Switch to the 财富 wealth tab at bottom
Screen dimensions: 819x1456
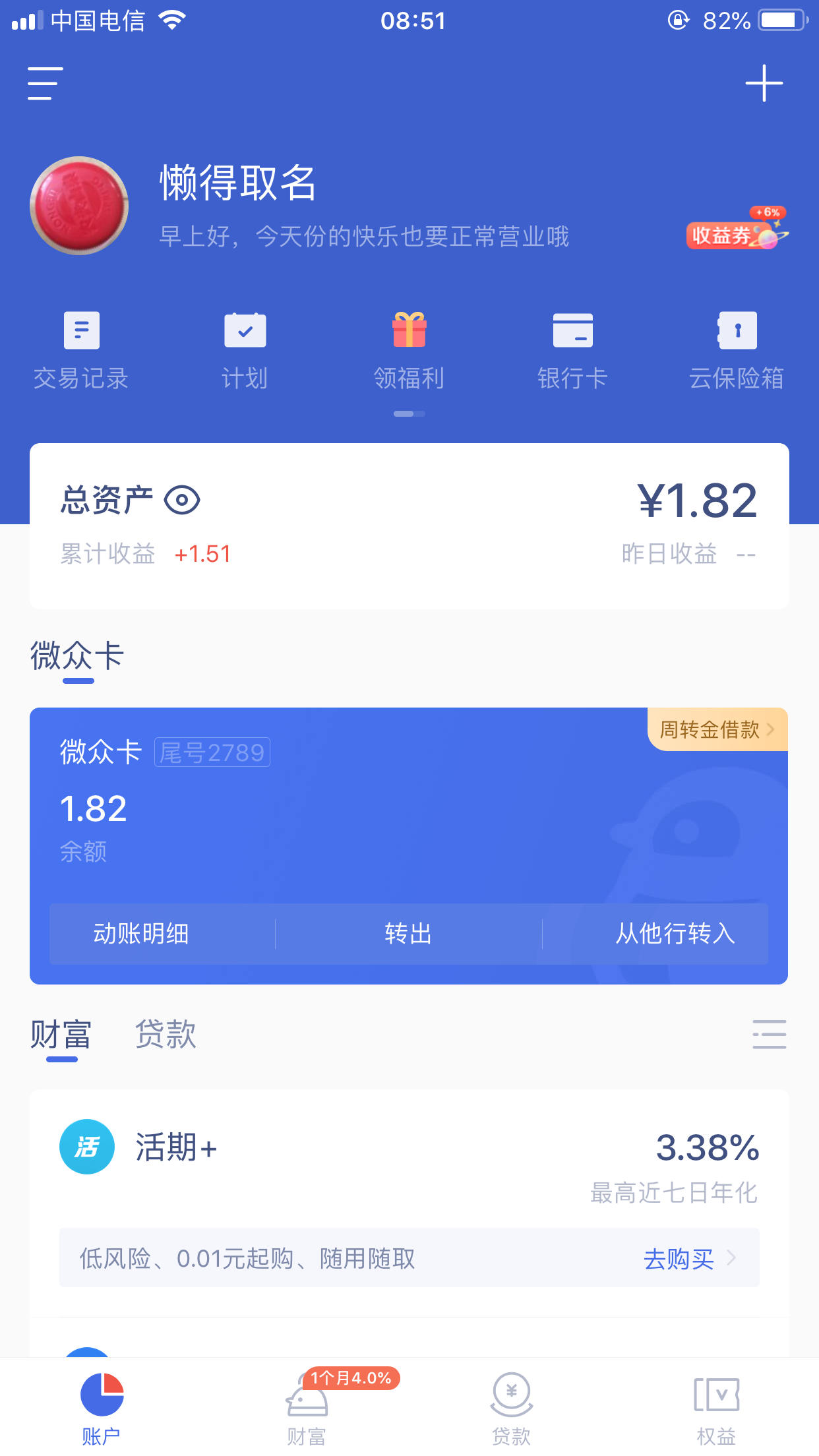[307, 1405]
